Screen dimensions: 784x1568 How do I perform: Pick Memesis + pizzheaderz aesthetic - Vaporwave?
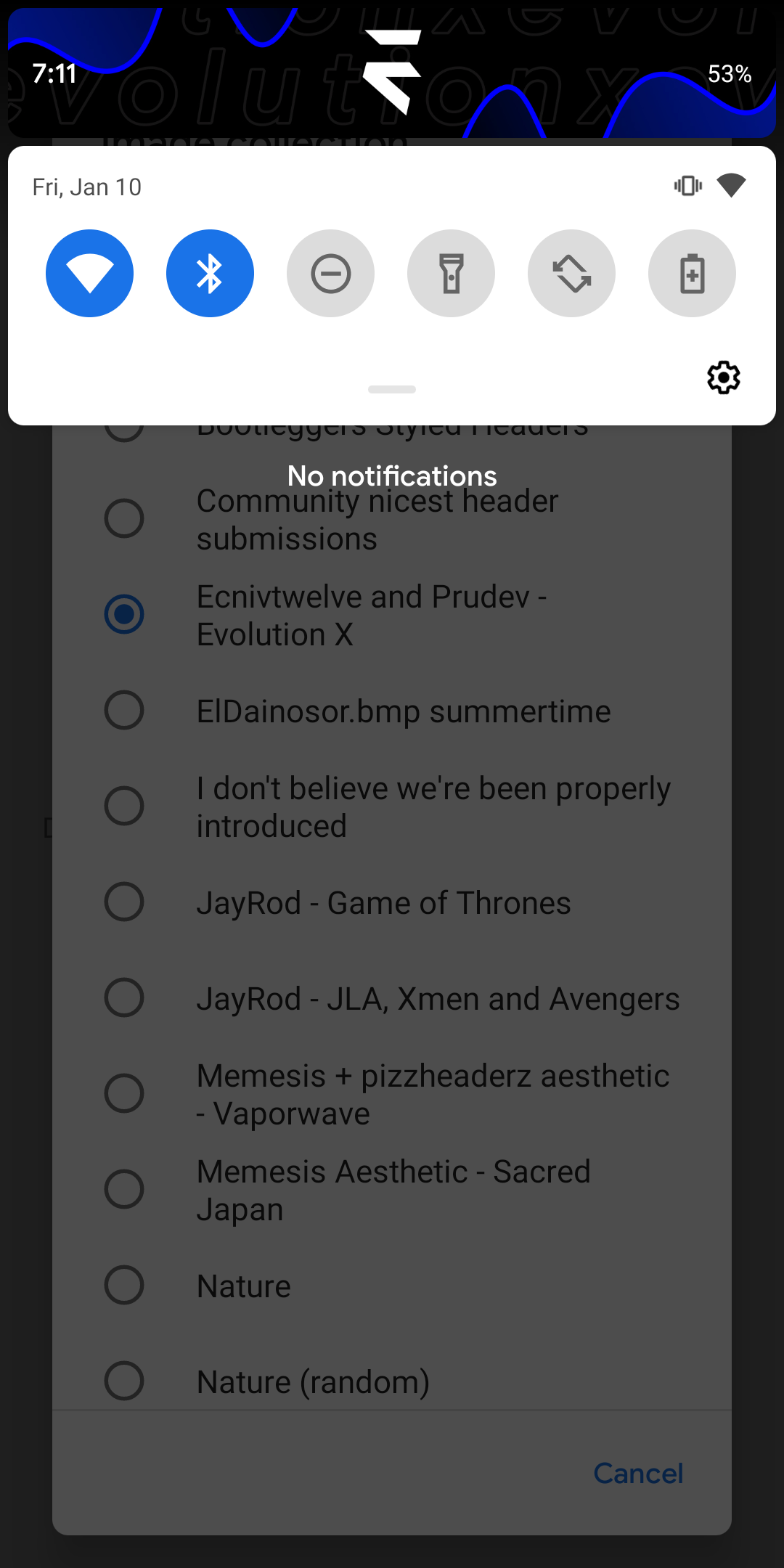tap(392, 1093)
